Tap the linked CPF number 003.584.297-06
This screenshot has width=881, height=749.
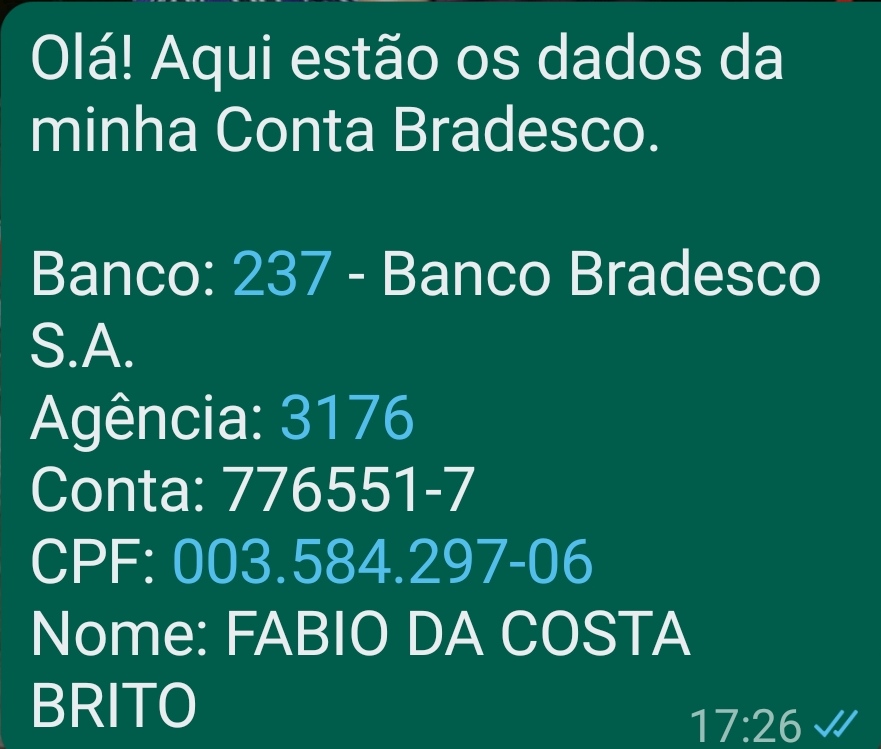coord(383,561)
